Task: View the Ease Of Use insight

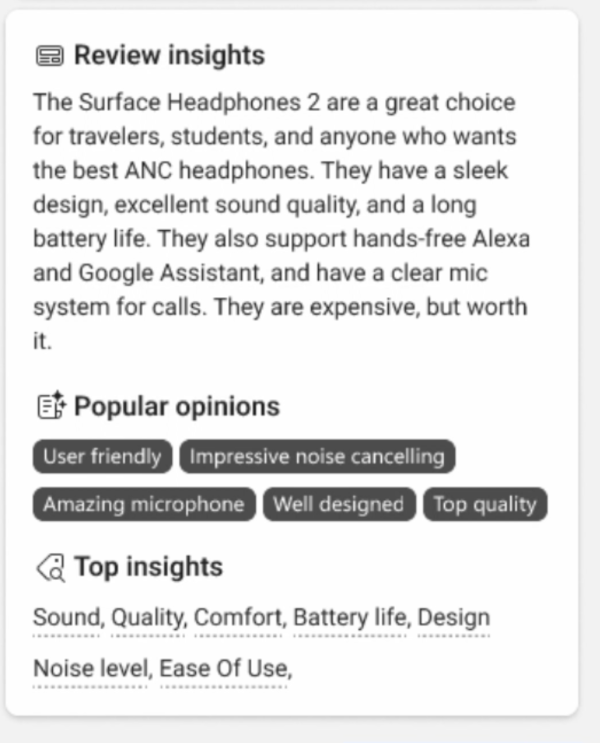Action: click(223, 668)
